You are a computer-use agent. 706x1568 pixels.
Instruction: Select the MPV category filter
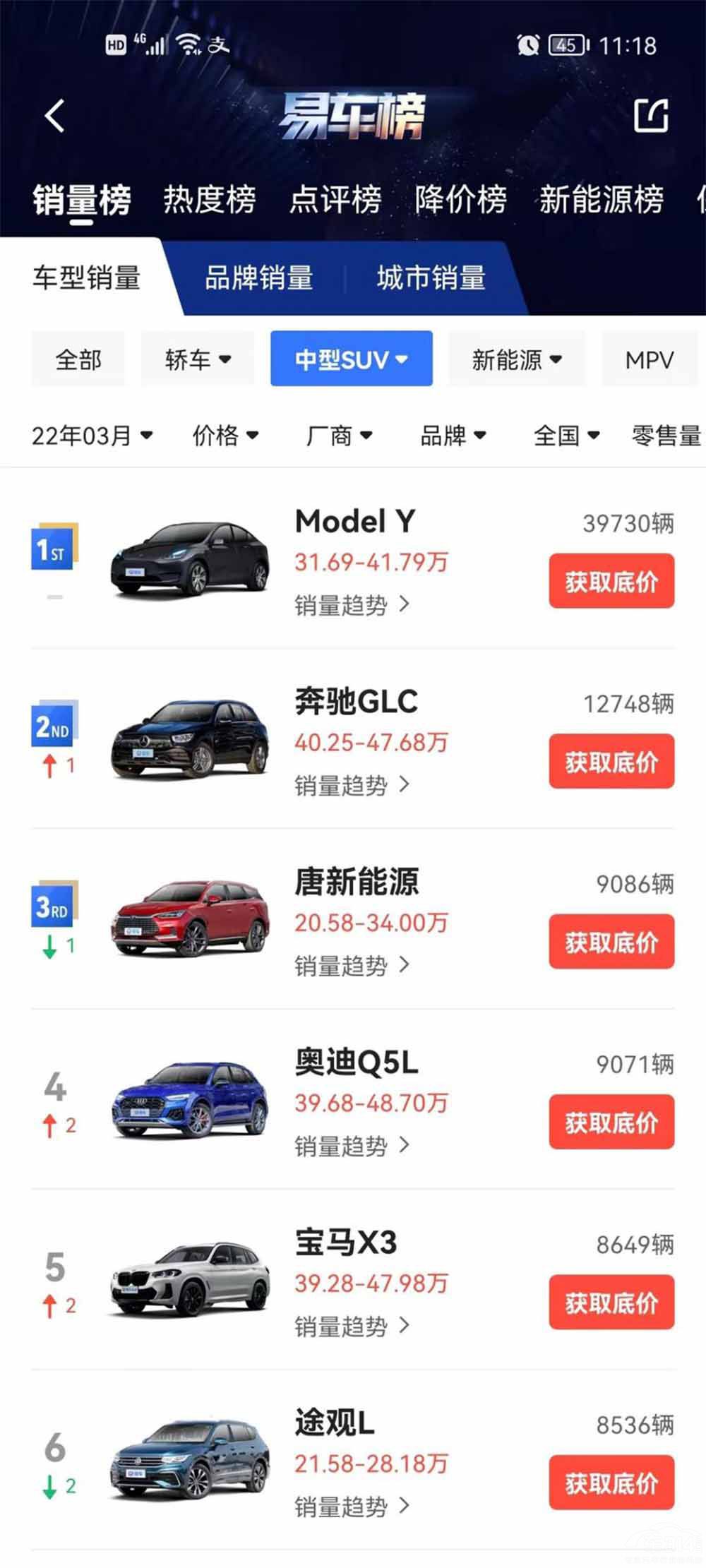pyautogui.click(x=649, y=360)
